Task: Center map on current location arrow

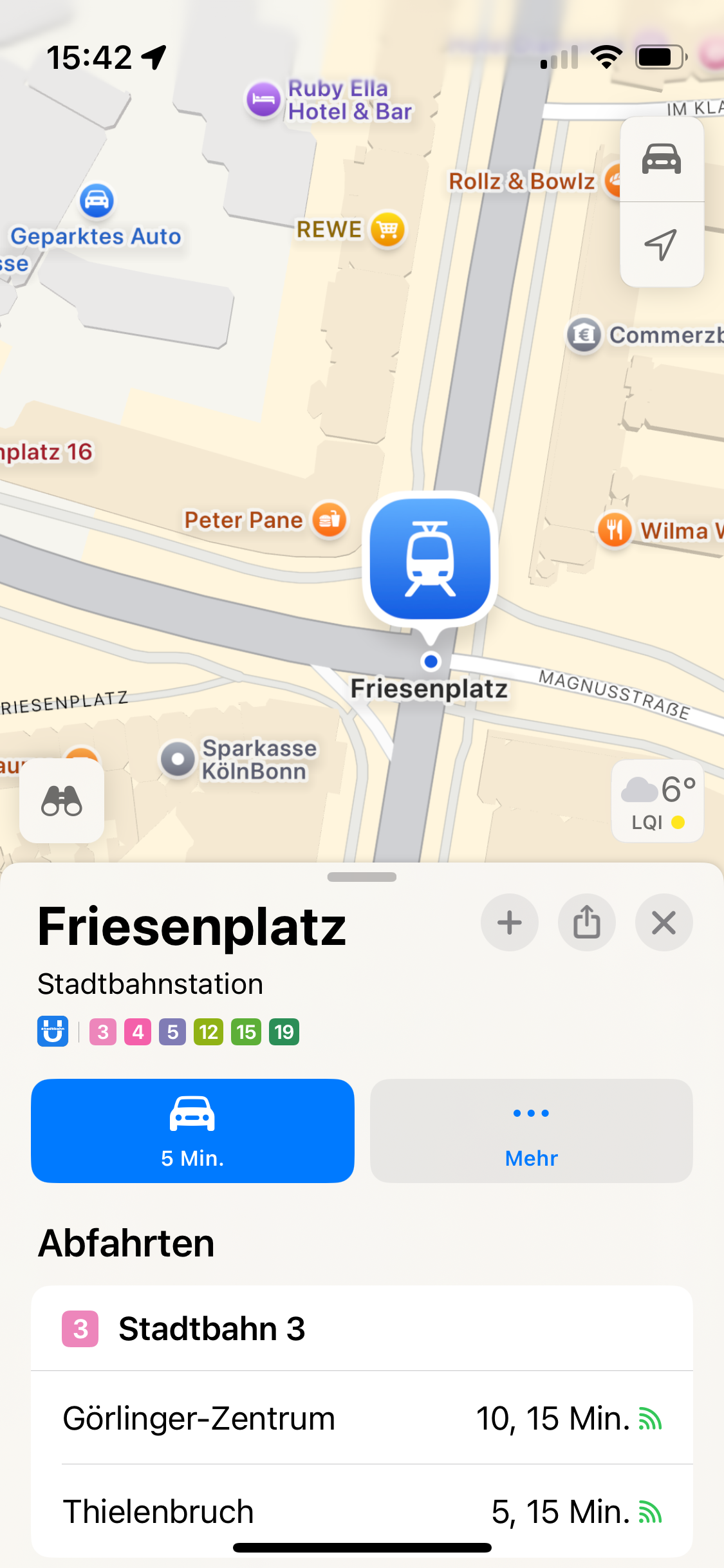Action: [x=662, y=245]
